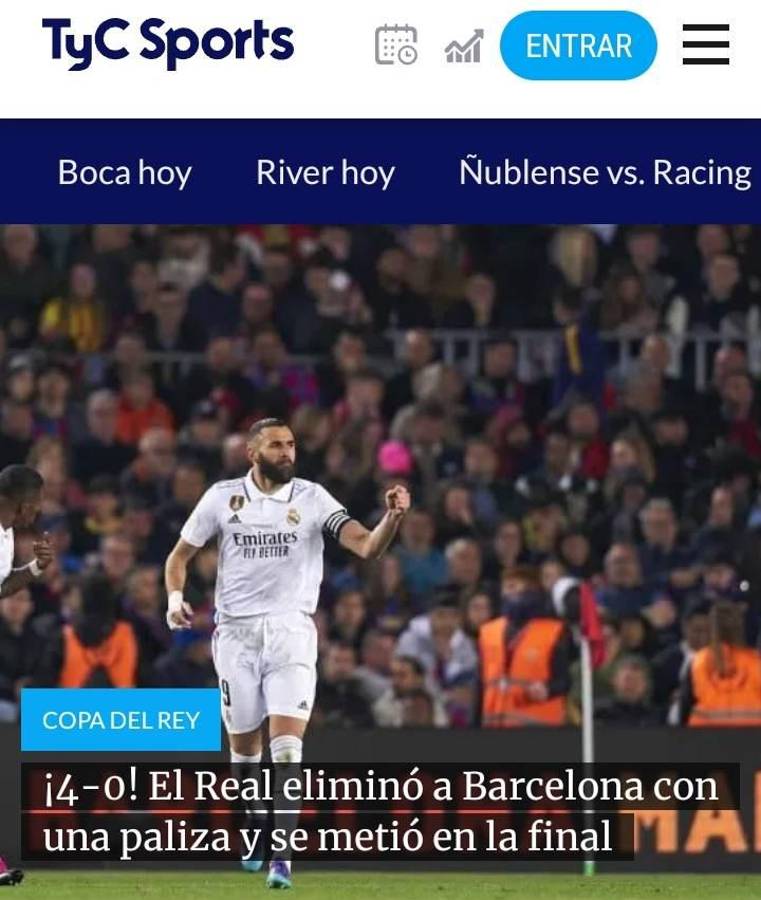The image size is (761, 900).
Task: Tap the rising graph icon in the header
Action: tap(462, 44)
